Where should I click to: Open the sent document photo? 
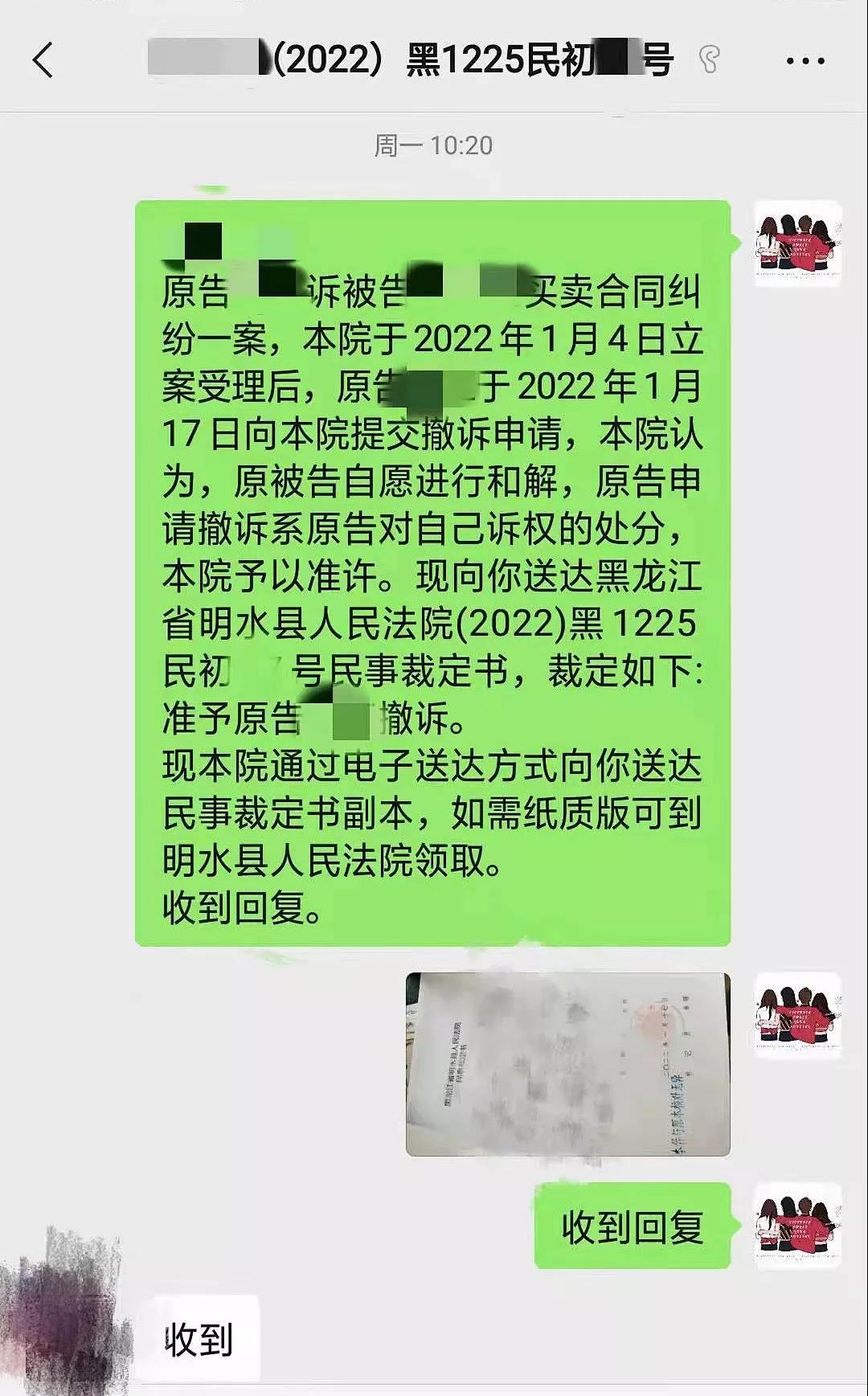click(x=567, y=1064)
